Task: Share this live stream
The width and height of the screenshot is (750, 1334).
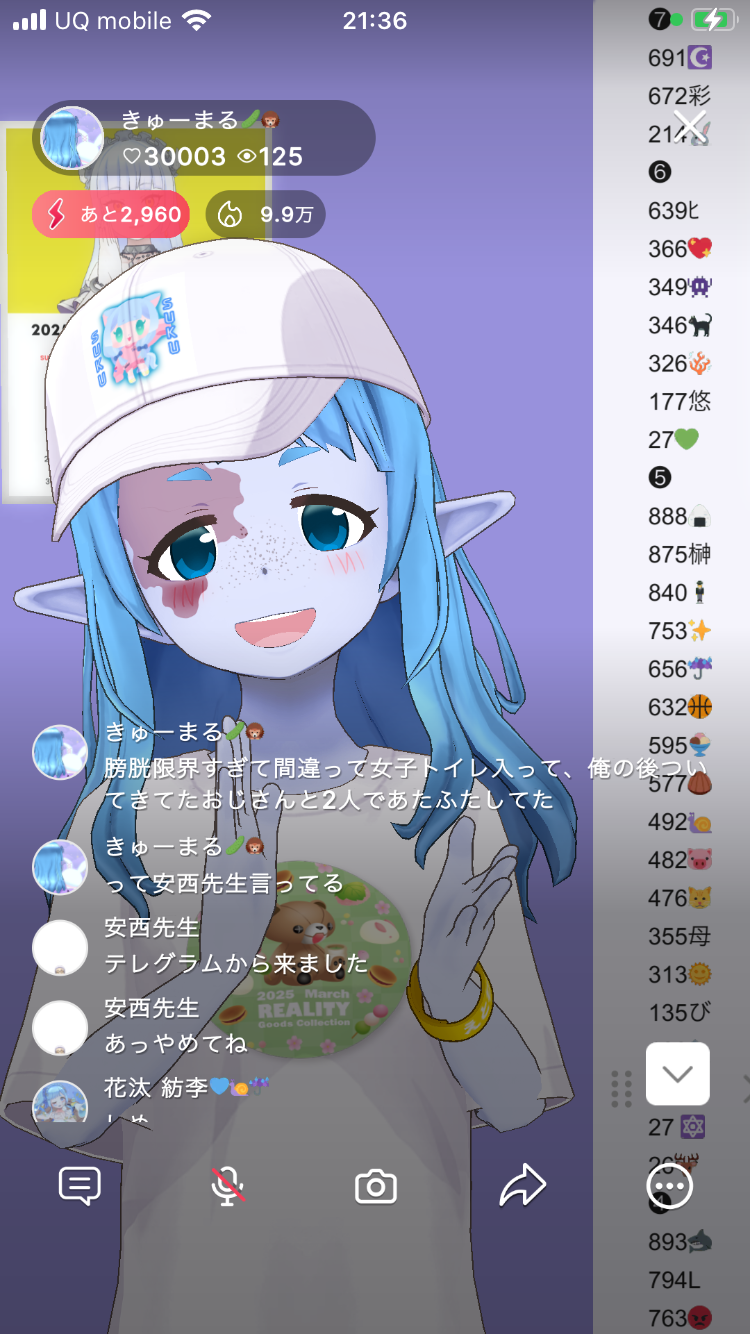Action: pyautogui.click(x=522, y=1187)
